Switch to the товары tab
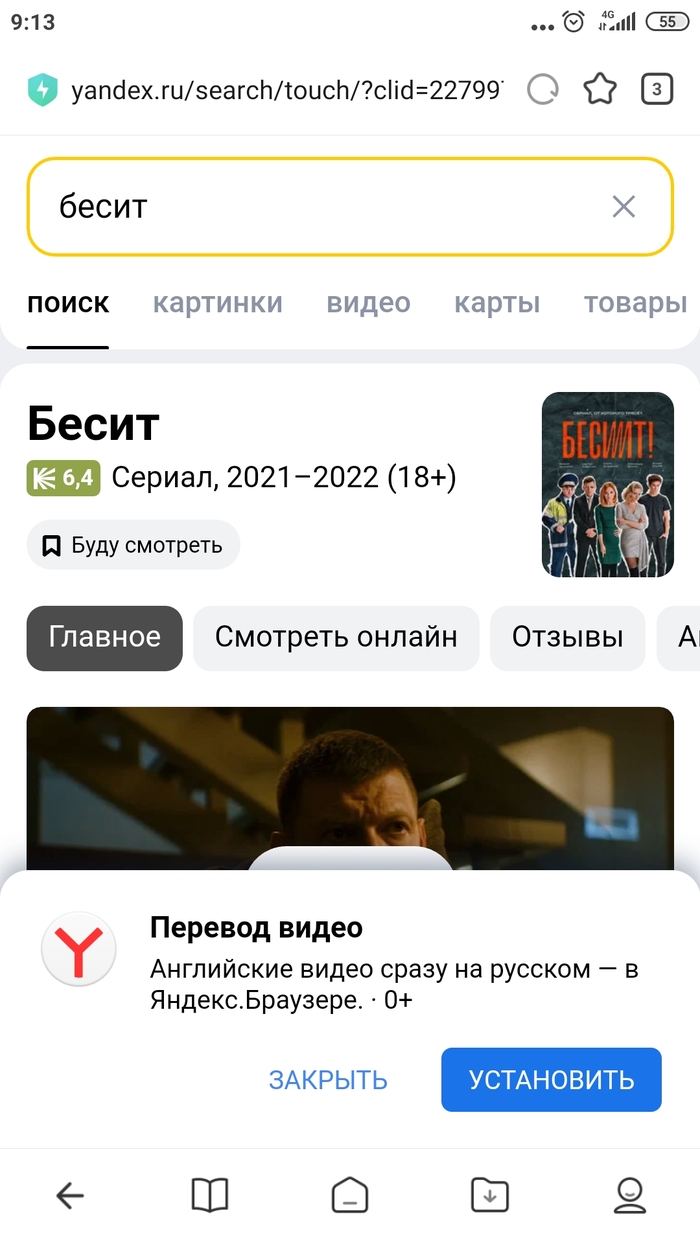 click(636, 303)
